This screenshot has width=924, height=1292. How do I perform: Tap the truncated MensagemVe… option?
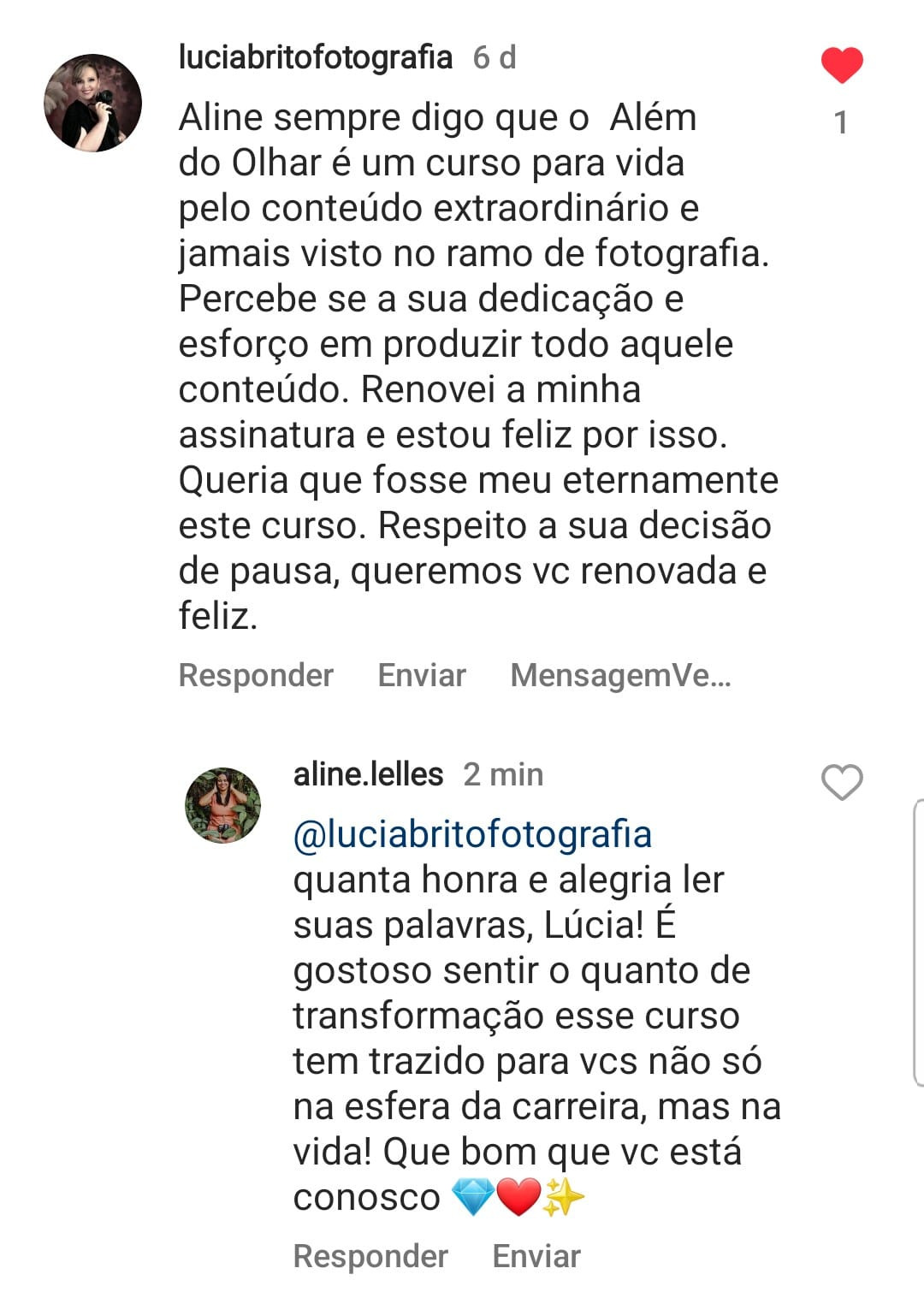coord(620,675)
